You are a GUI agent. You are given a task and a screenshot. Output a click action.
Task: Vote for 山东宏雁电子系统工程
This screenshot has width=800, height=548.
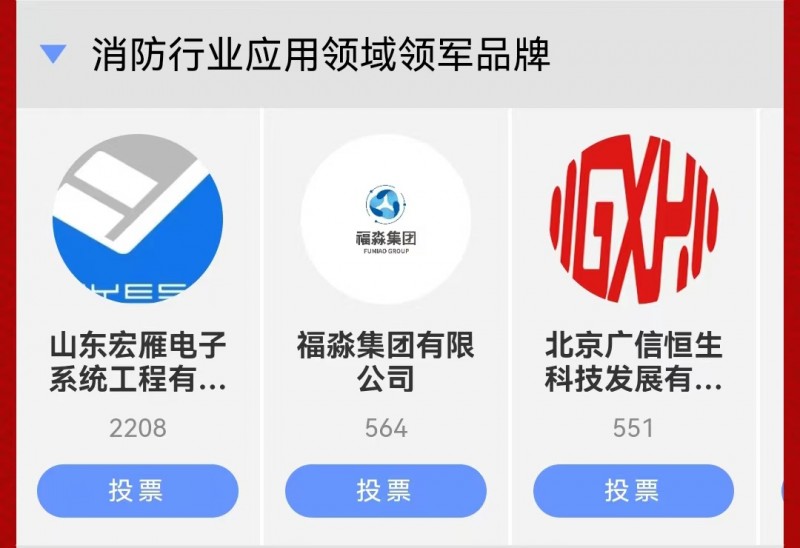point(137,490)
